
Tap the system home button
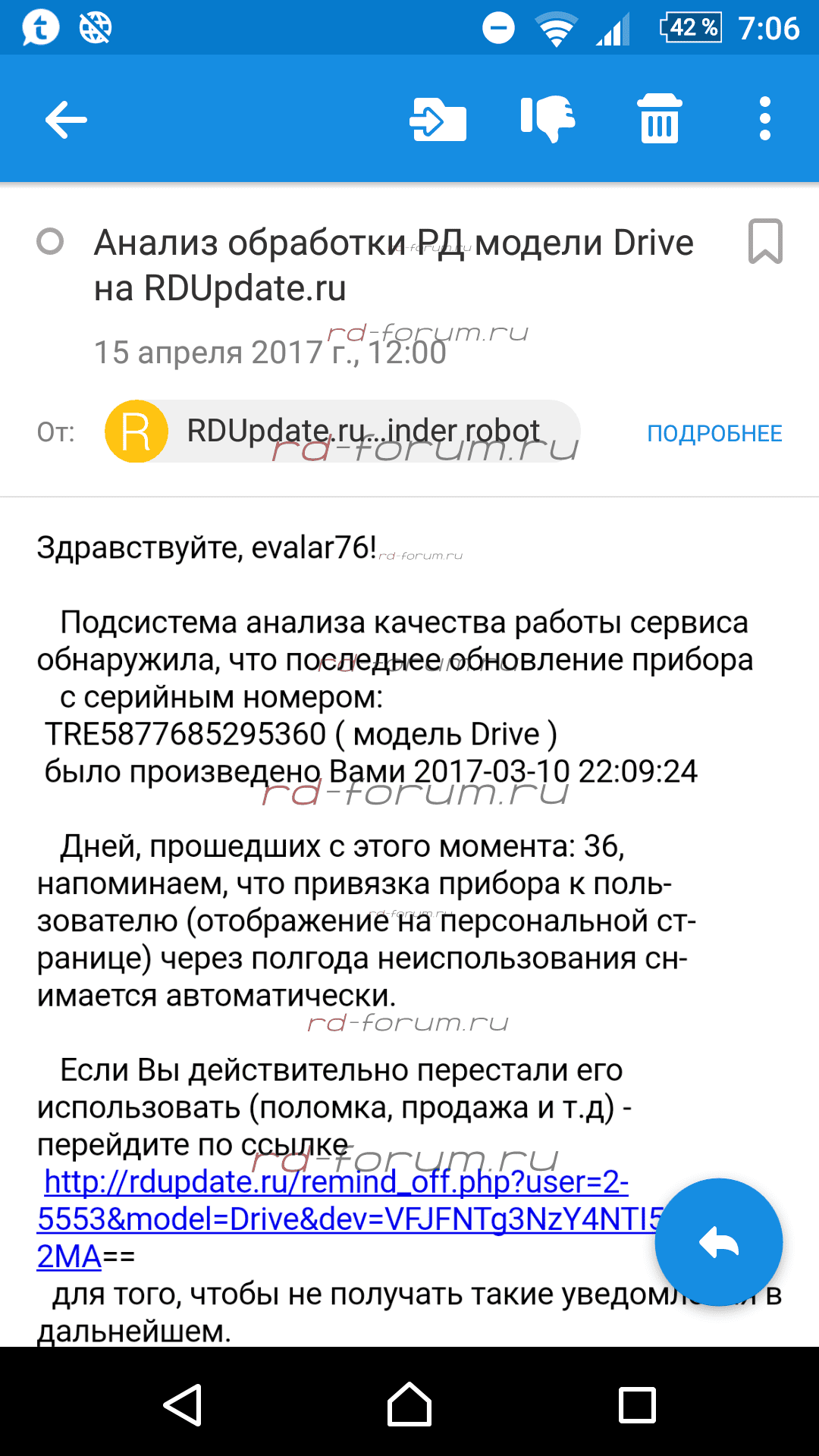pyautogui.click(x=409, y=1405)
